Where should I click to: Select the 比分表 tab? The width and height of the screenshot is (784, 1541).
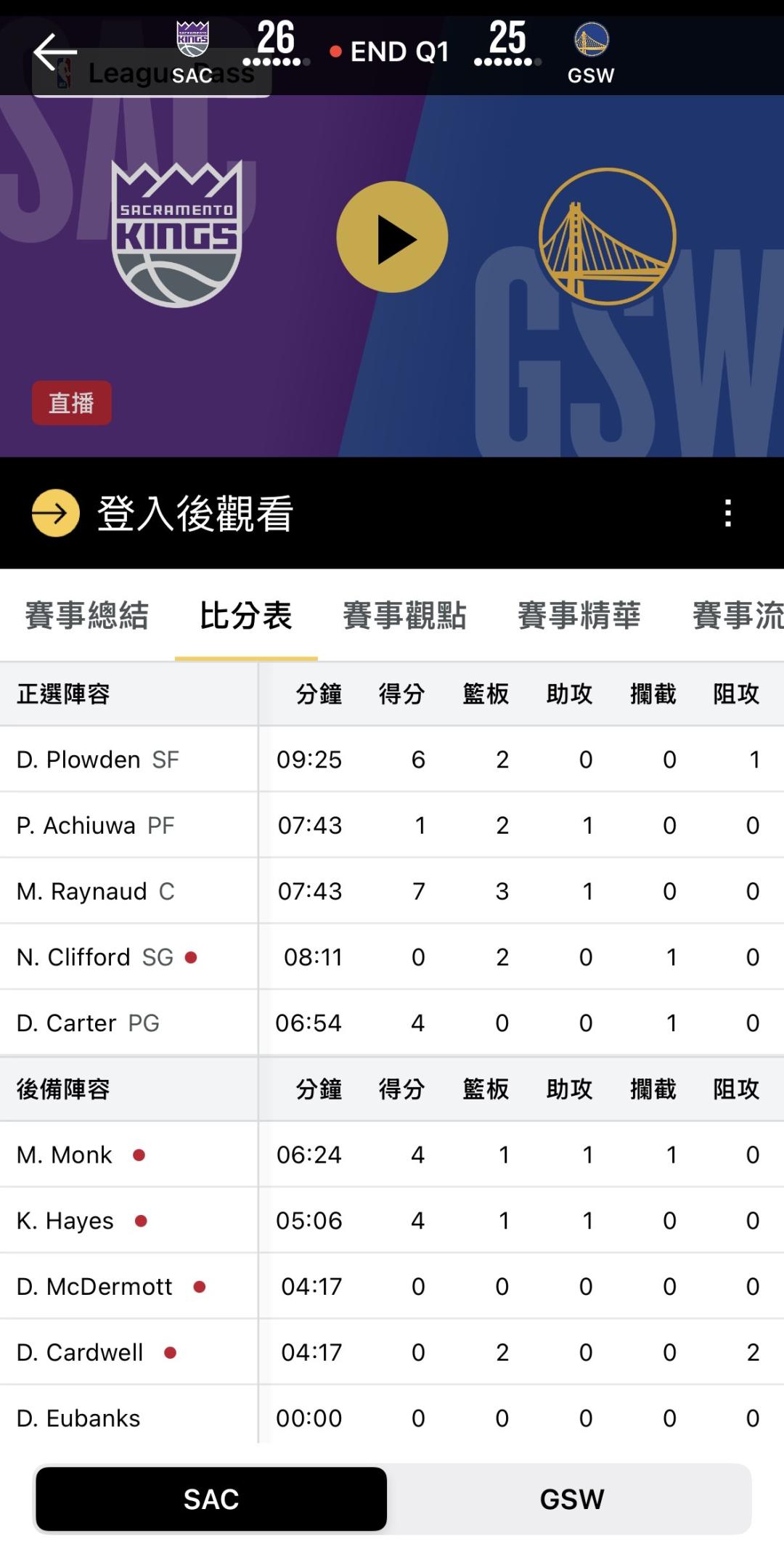(246, 616)
